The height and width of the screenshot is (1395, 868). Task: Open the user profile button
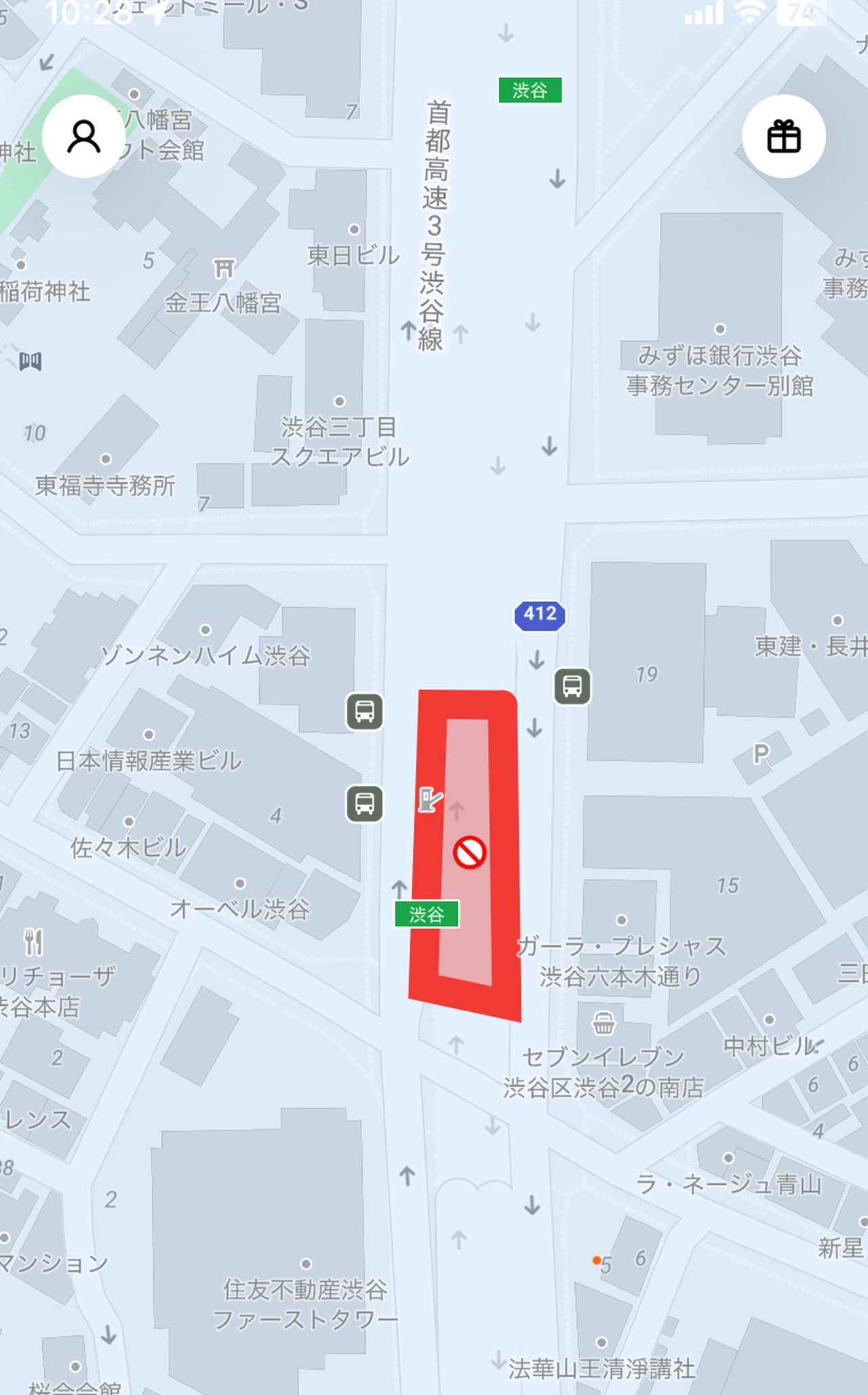click(x=84, y=136)
